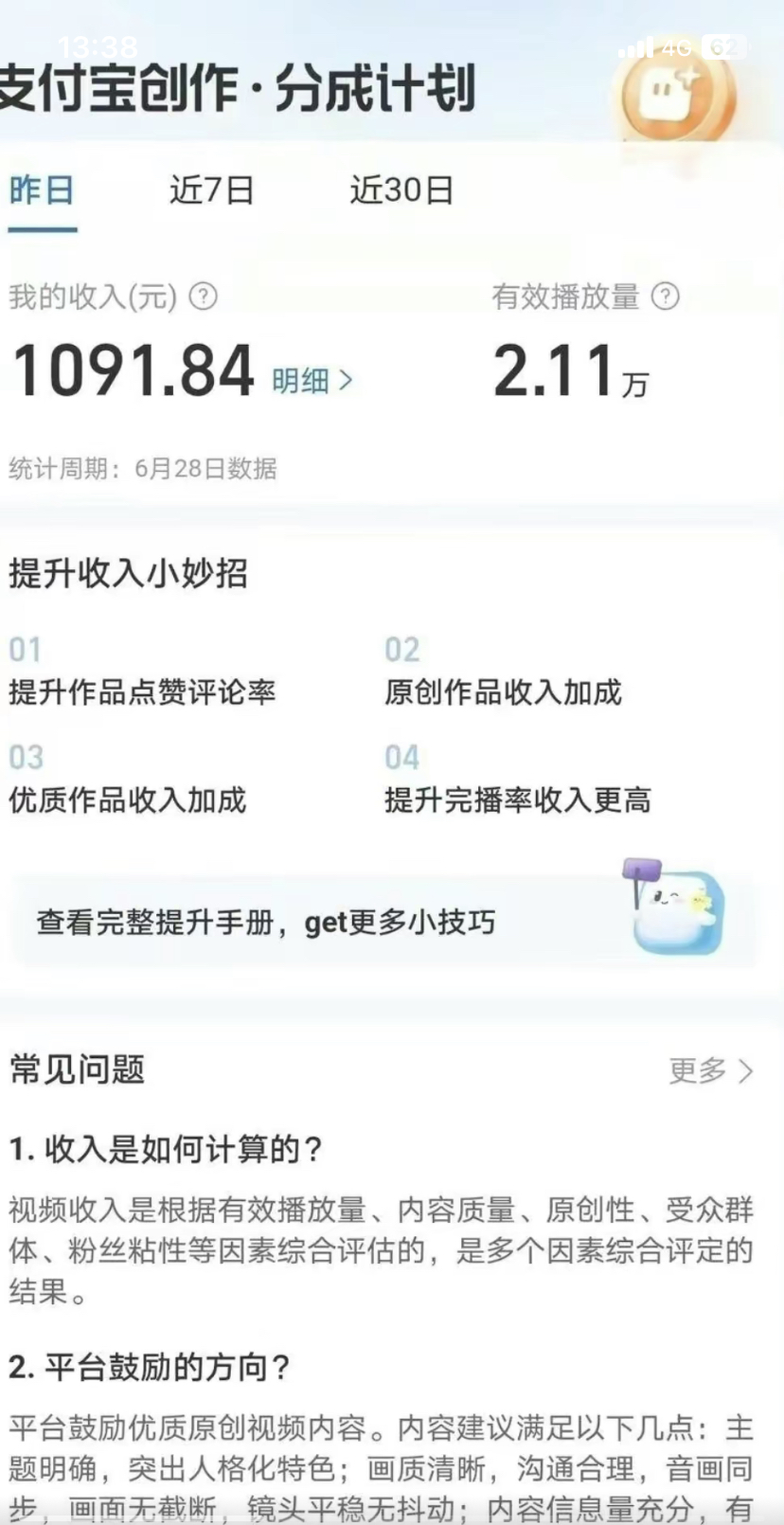Select the 昨日 data period
Viewport: 784px width, 1525px height.
pos(42,190)
